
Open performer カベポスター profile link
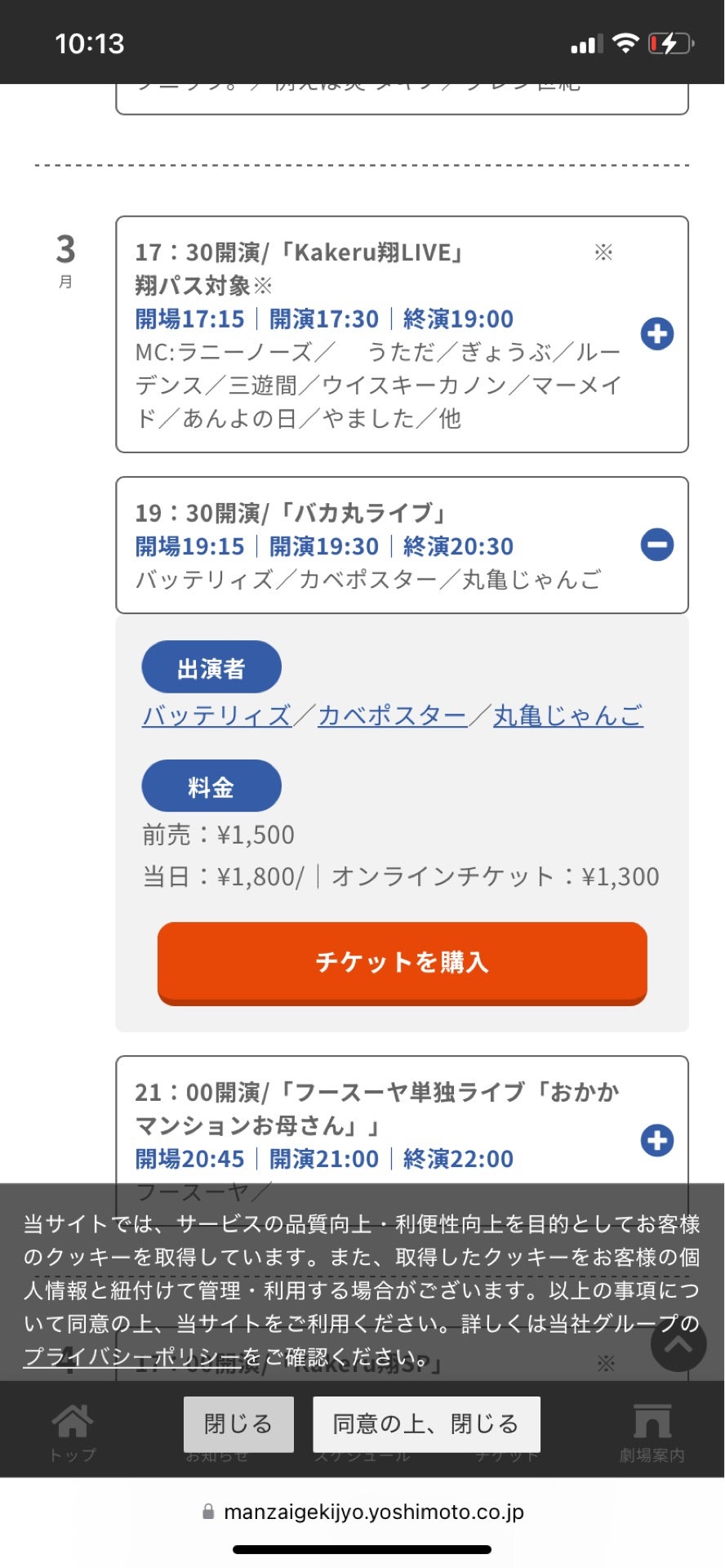(392, 716)
